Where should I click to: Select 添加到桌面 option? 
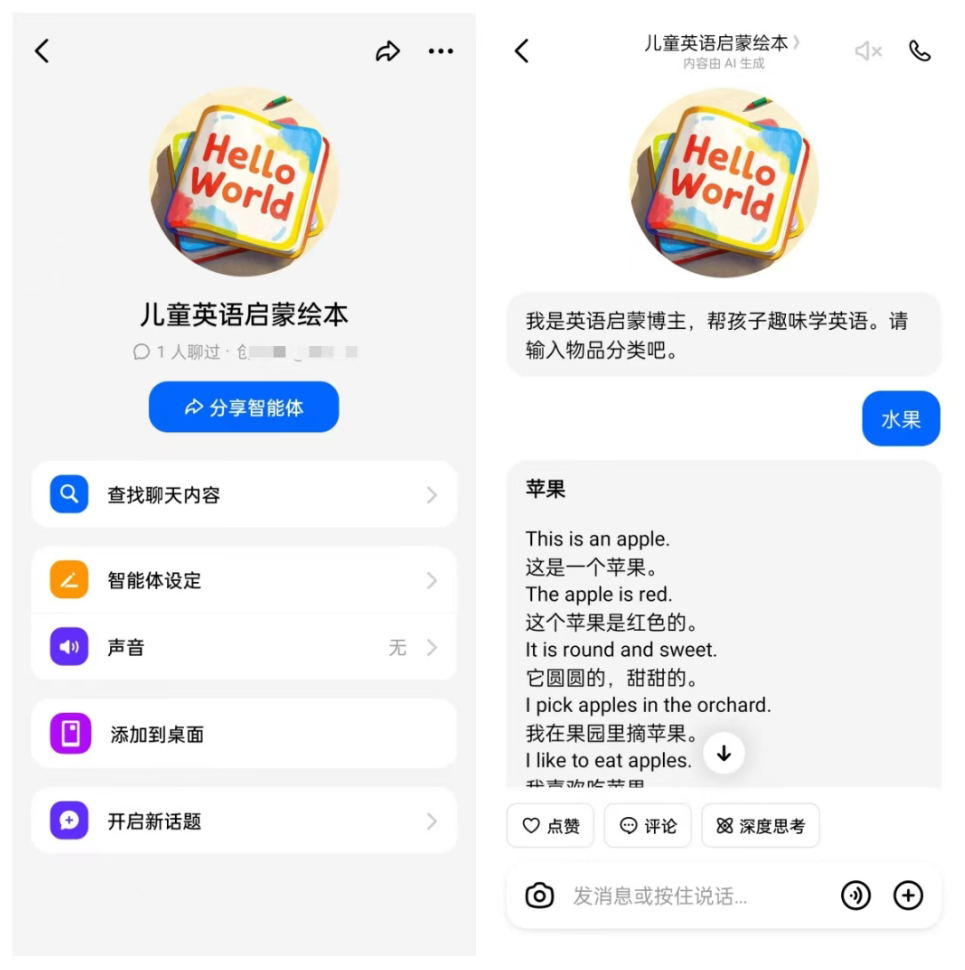(x=244, y=734)
